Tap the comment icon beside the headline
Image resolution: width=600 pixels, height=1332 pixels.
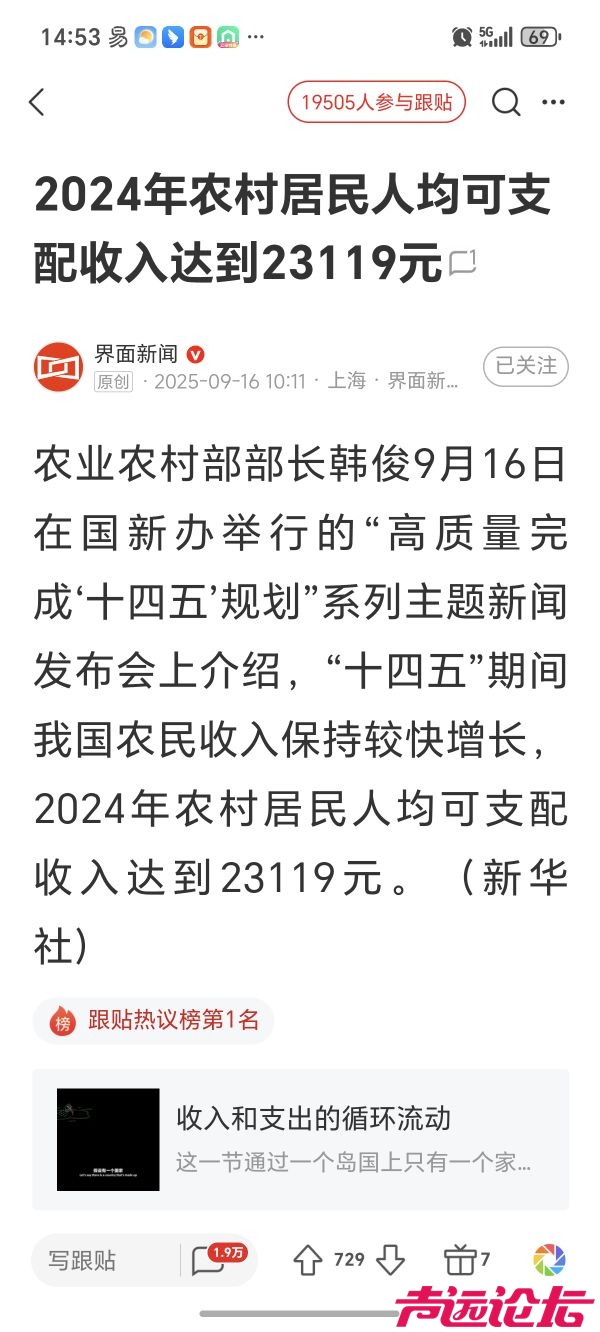(462, 263)
